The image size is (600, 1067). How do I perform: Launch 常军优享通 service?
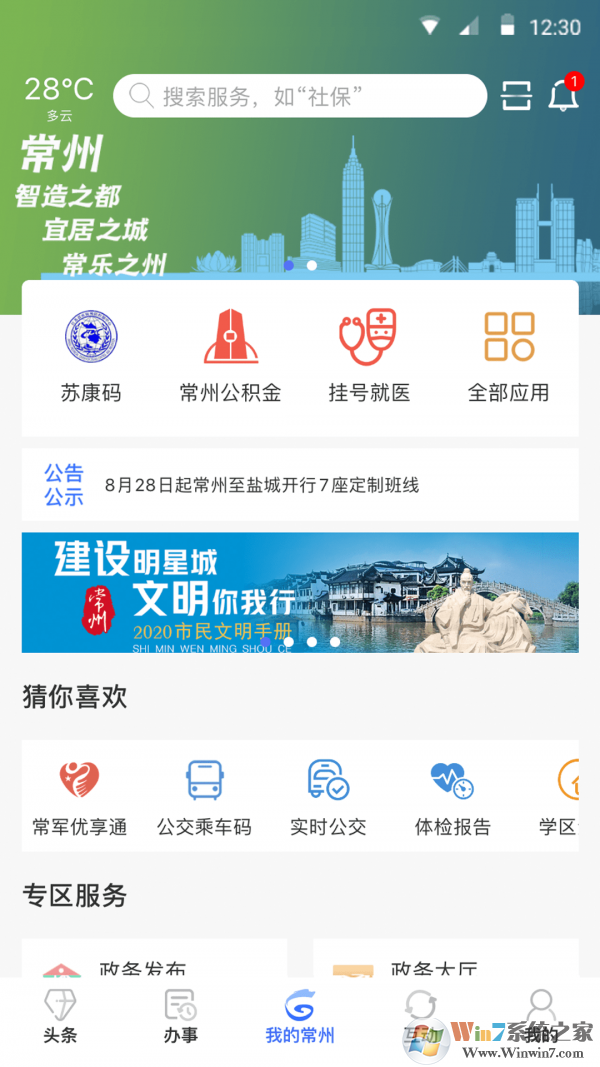coord(80,797)
